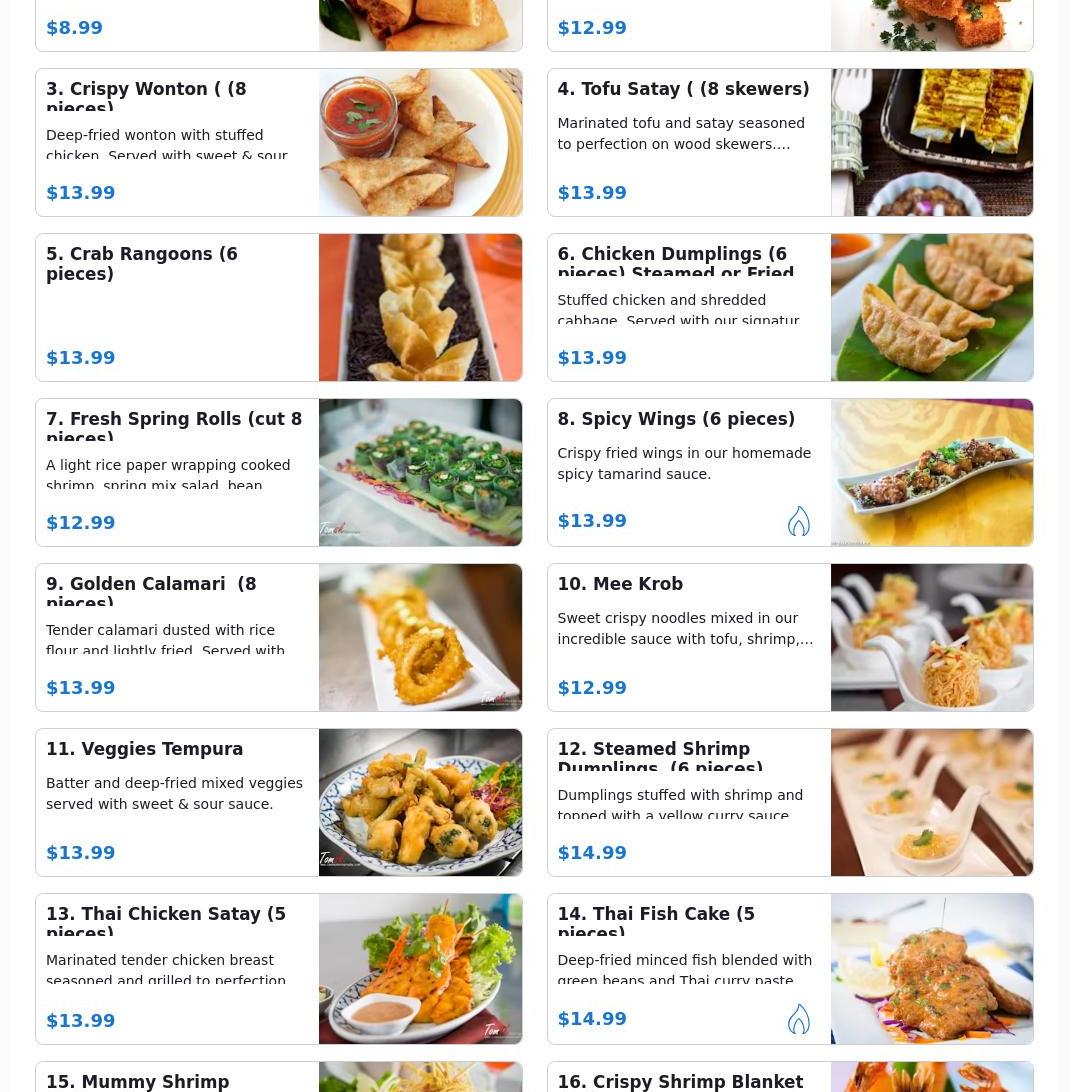
Task: Open the Mummy Shrimp item
Action: pyautogui.click(x=278, y=1078)
